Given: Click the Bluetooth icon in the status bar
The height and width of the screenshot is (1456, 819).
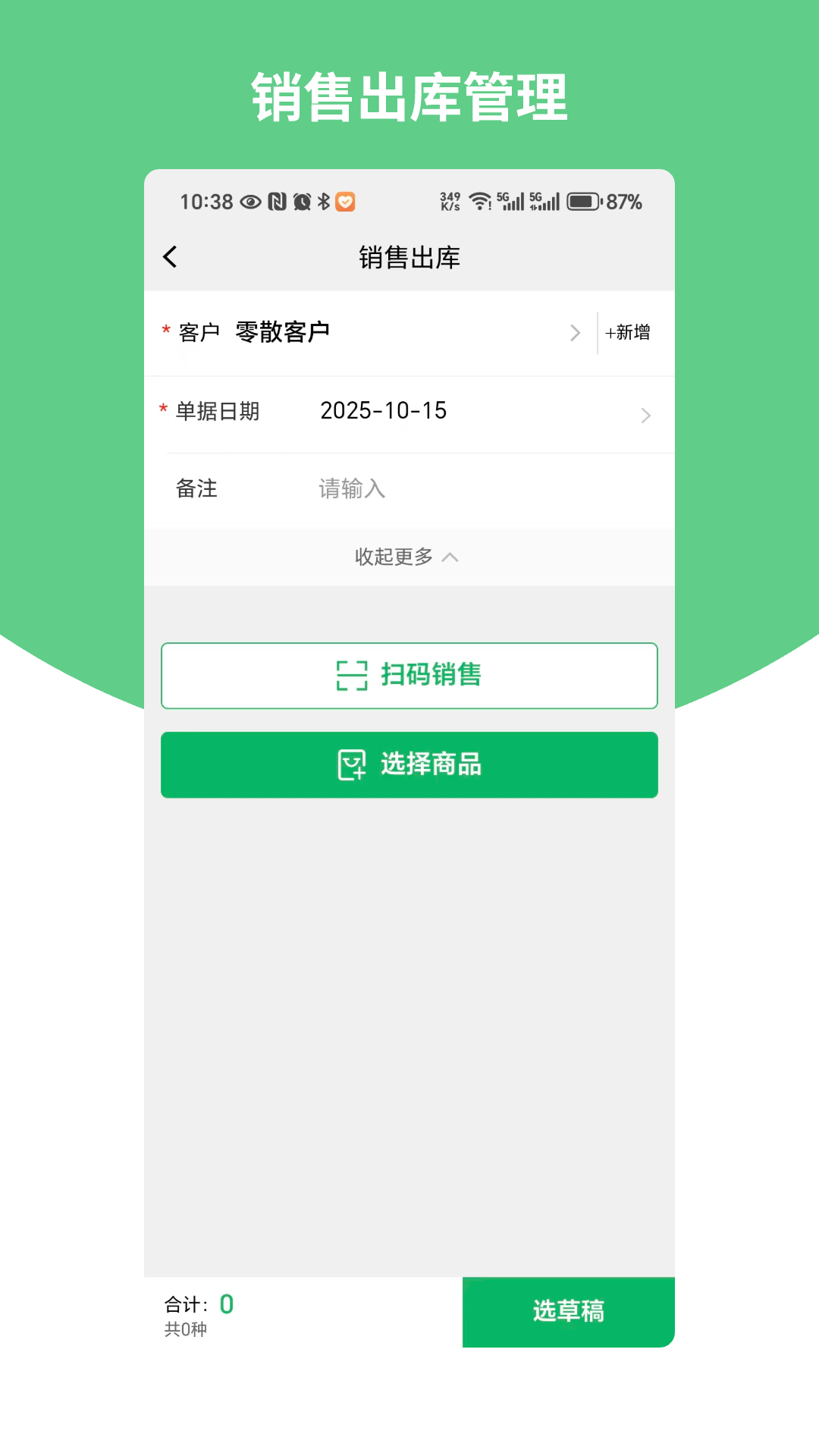Looking at the screenshot, I should [325, 201].
